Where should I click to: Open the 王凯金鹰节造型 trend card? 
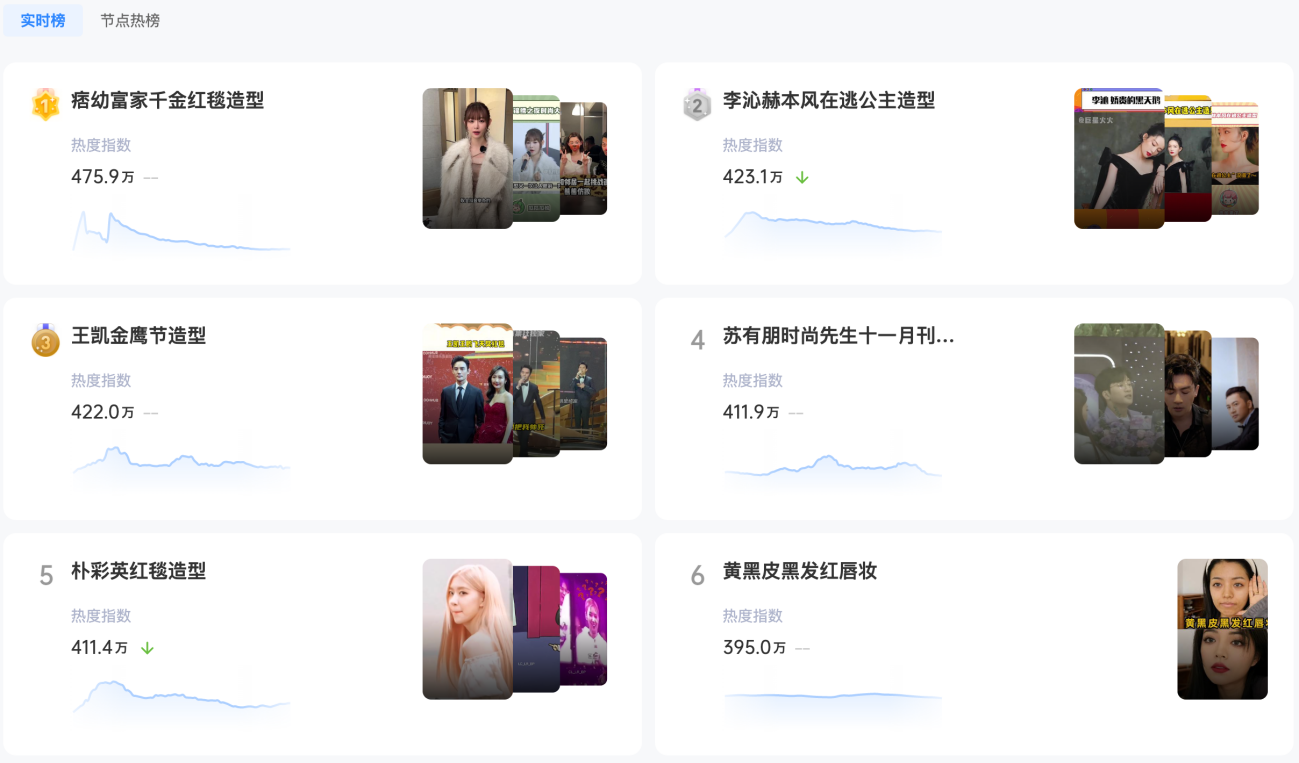pyautogui.click(x=139, y=336)
